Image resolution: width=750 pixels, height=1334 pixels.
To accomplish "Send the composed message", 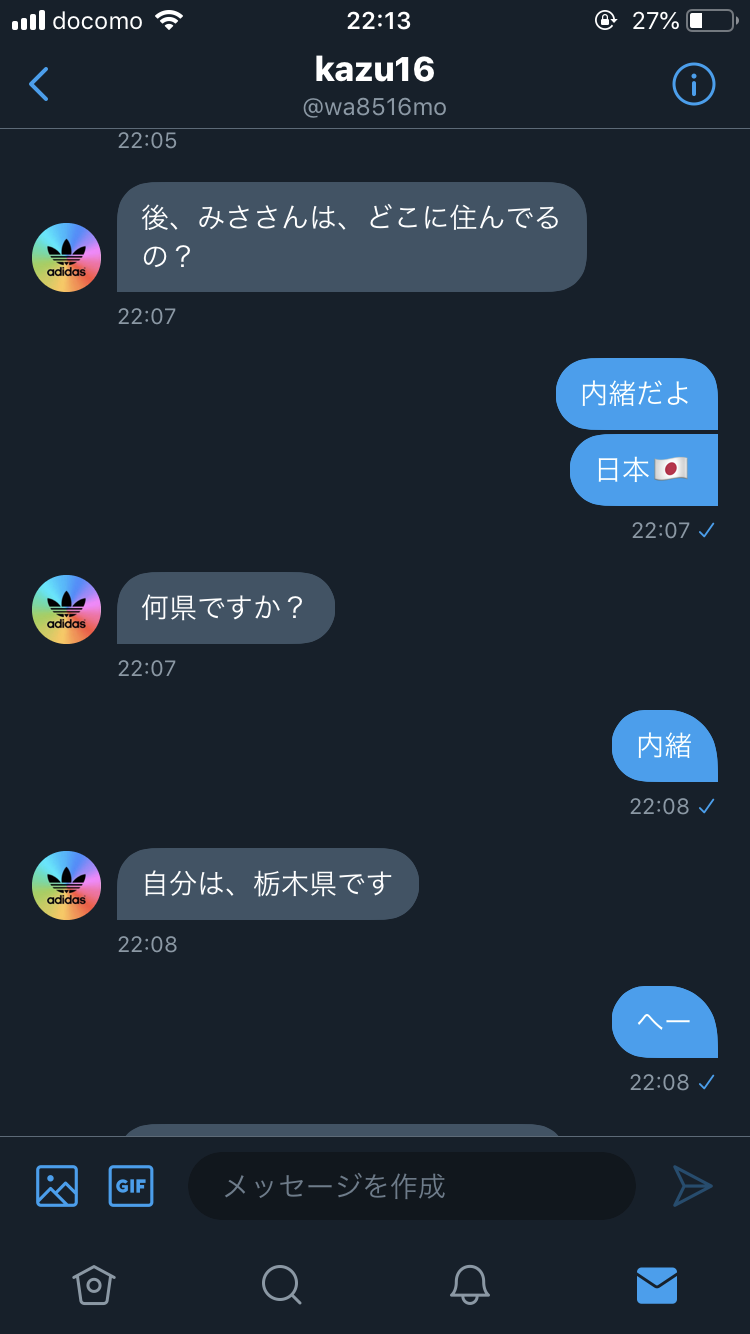I will [692, 1186].
